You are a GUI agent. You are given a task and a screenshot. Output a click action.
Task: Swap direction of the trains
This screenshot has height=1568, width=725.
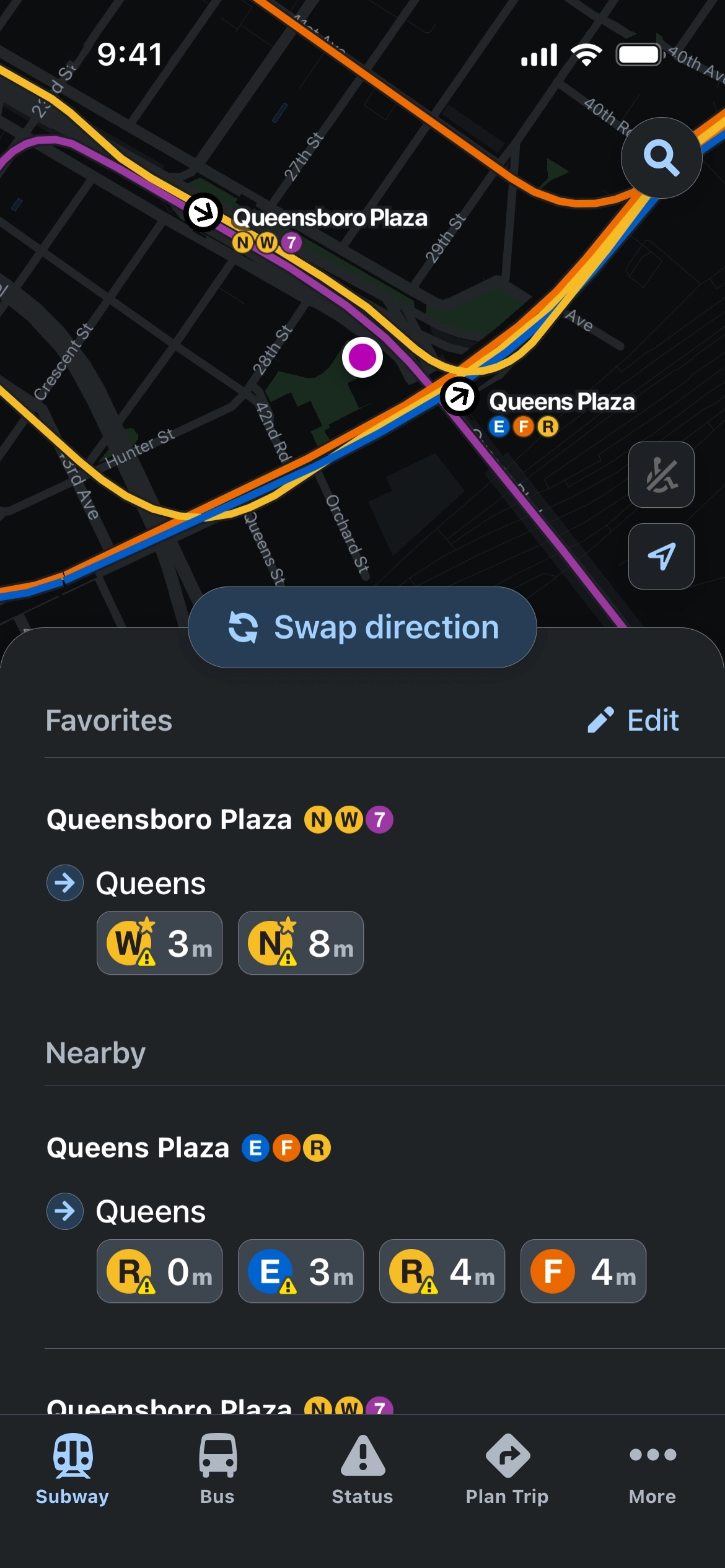[362, 627]
